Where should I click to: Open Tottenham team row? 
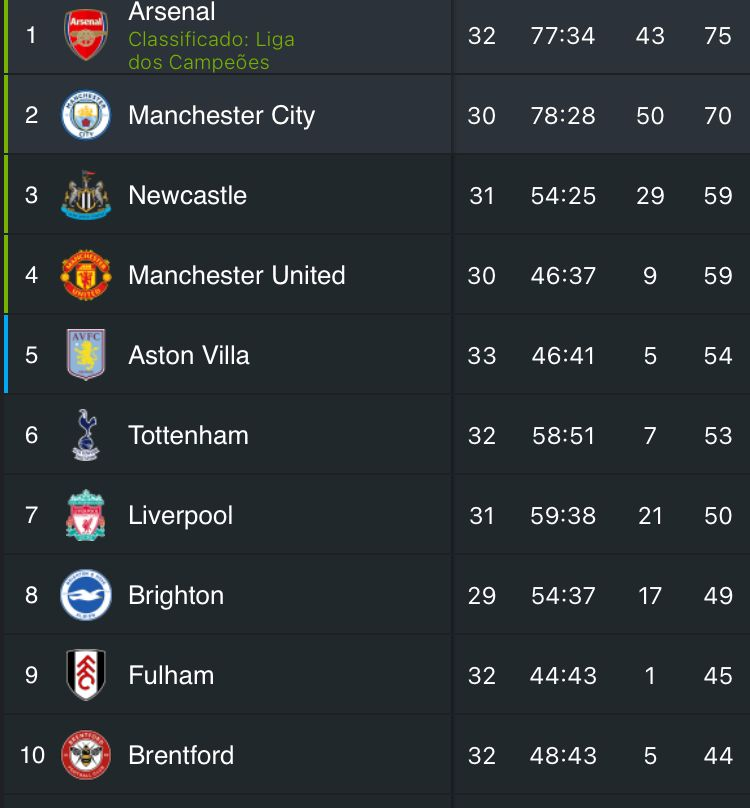(188, 435)
